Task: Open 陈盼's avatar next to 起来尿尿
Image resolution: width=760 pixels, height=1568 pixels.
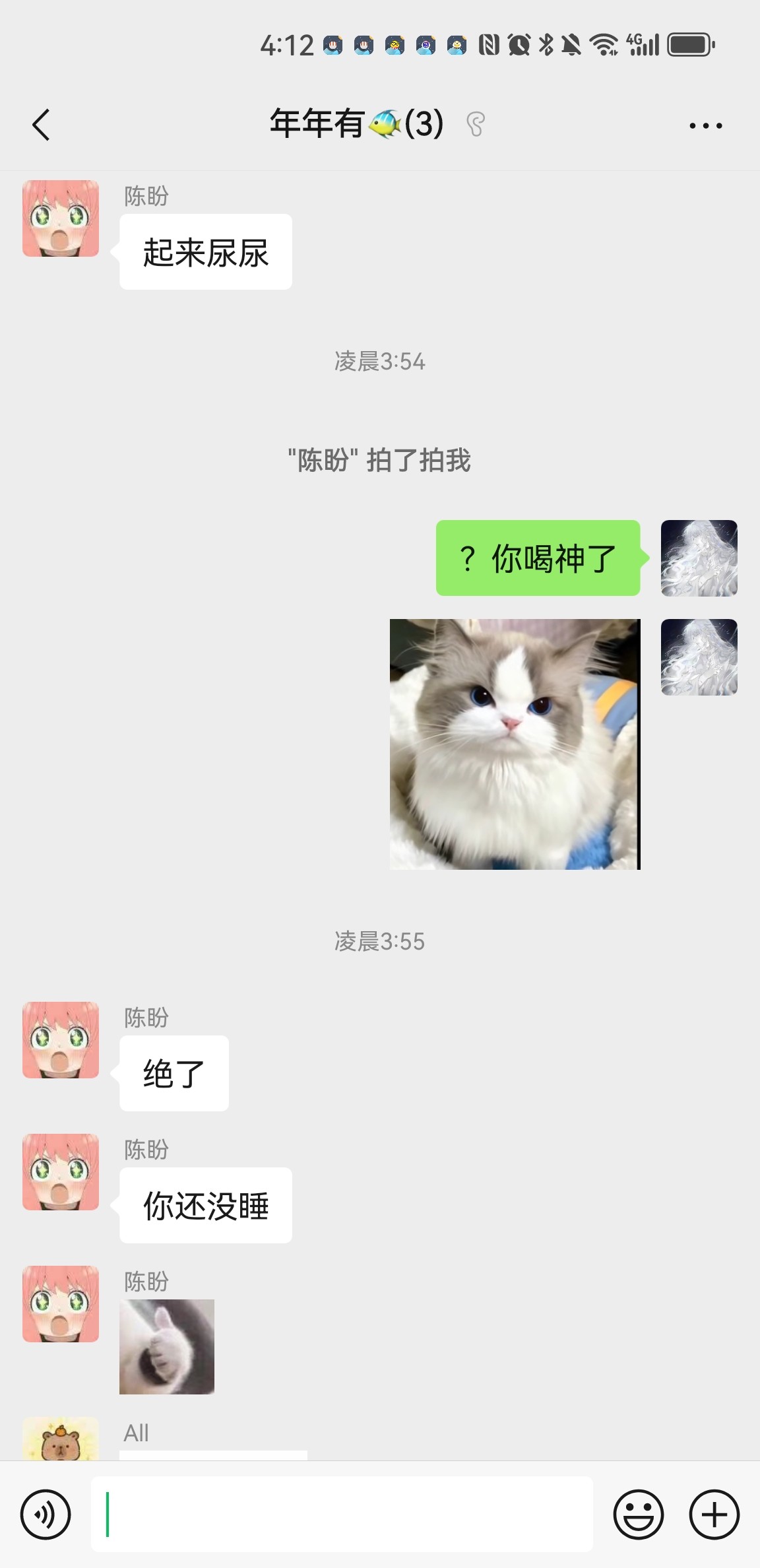Action: coord(61,218)
